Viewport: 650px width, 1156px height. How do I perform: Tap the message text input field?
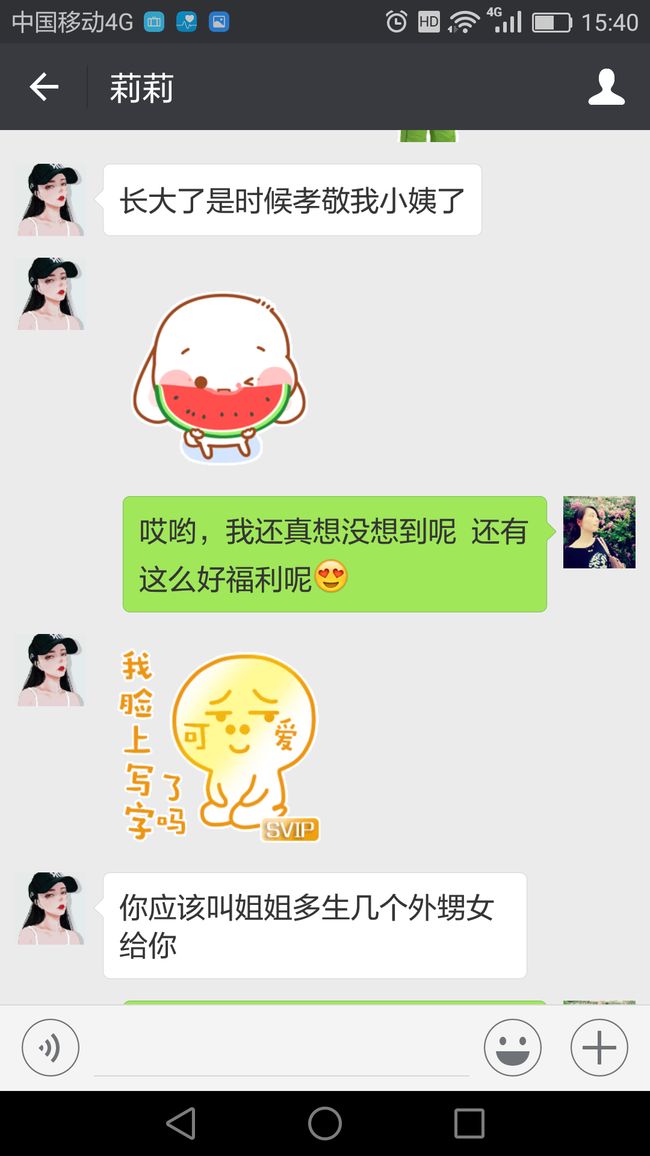(282, 1048)
